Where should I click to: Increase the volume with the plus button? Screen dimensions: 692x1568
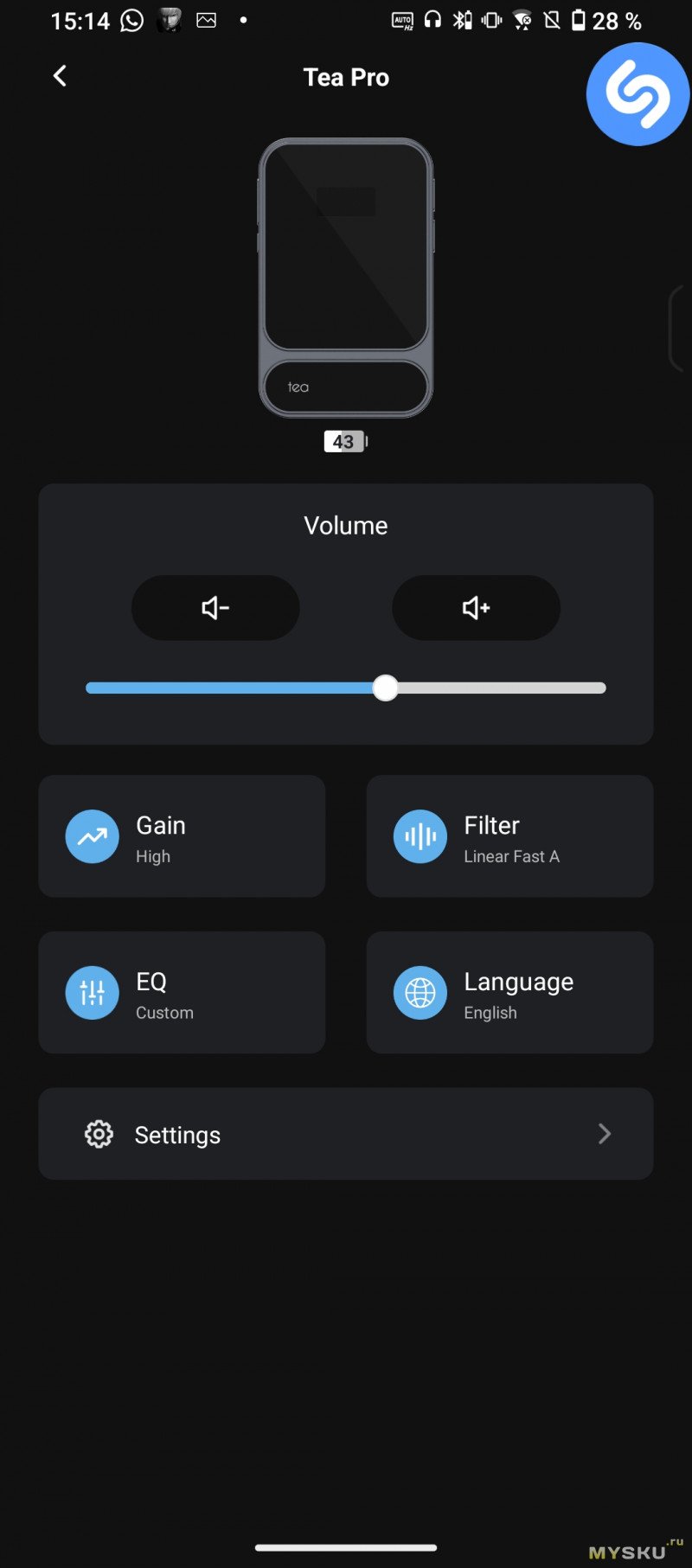click(x=476, y=608)
